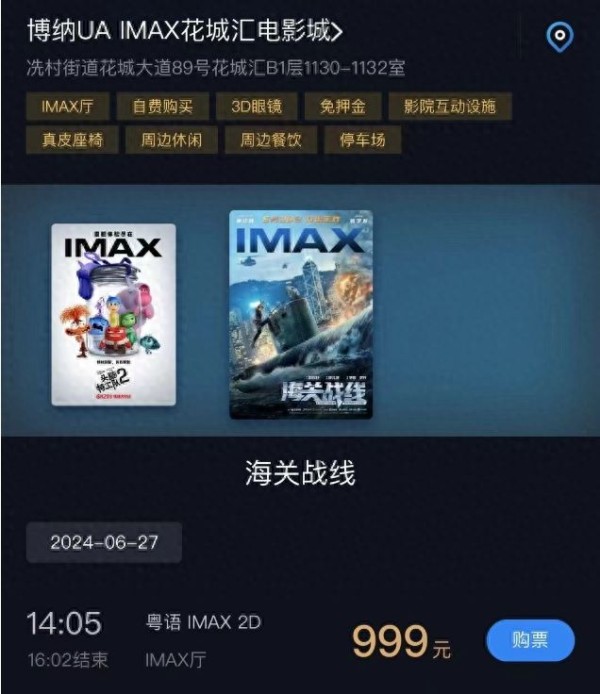Choose the 2024-06-27 date chip

click(104, 543)
